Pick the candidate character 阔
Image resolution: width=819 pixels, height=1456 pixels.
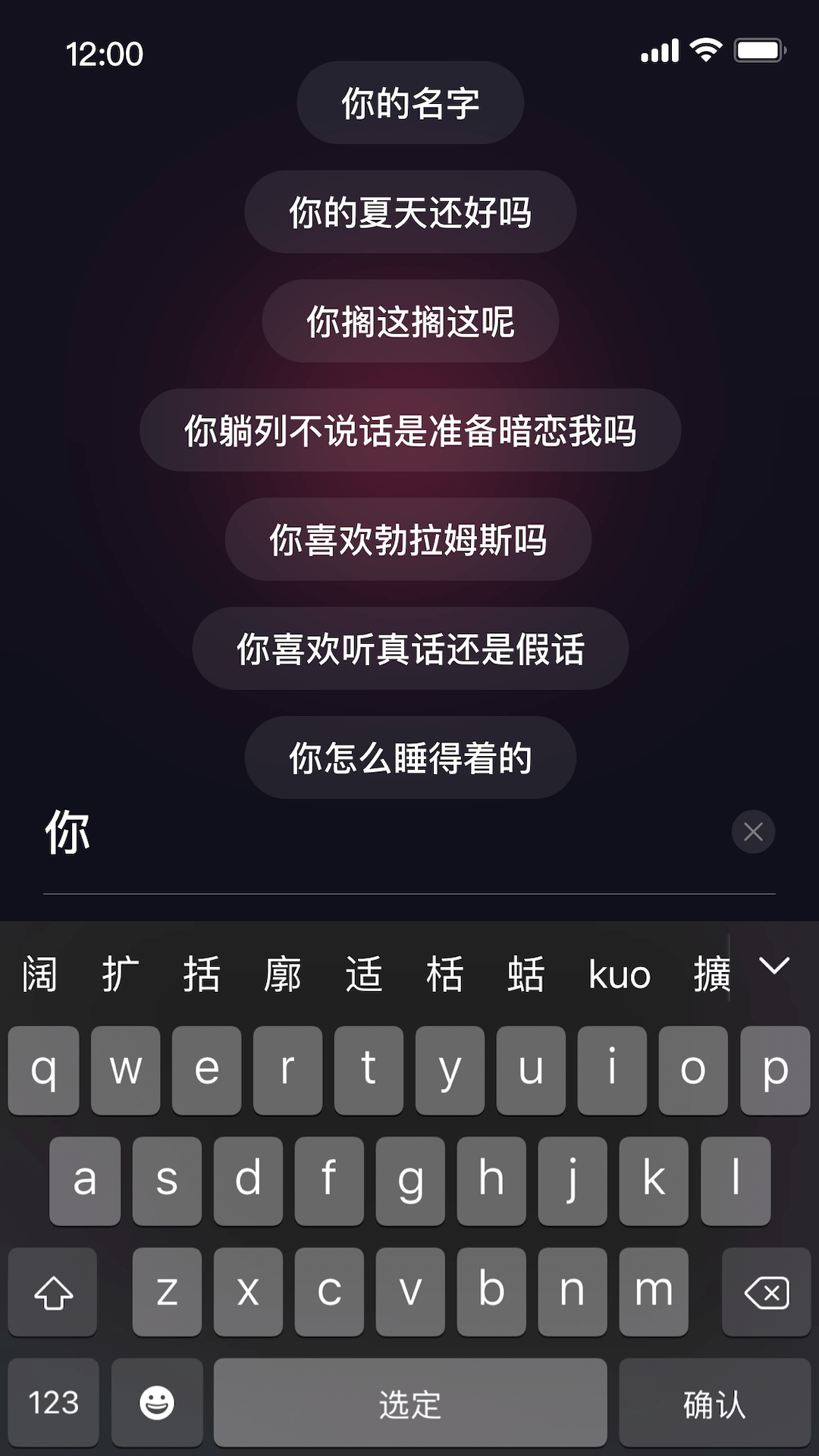point(39,974)
